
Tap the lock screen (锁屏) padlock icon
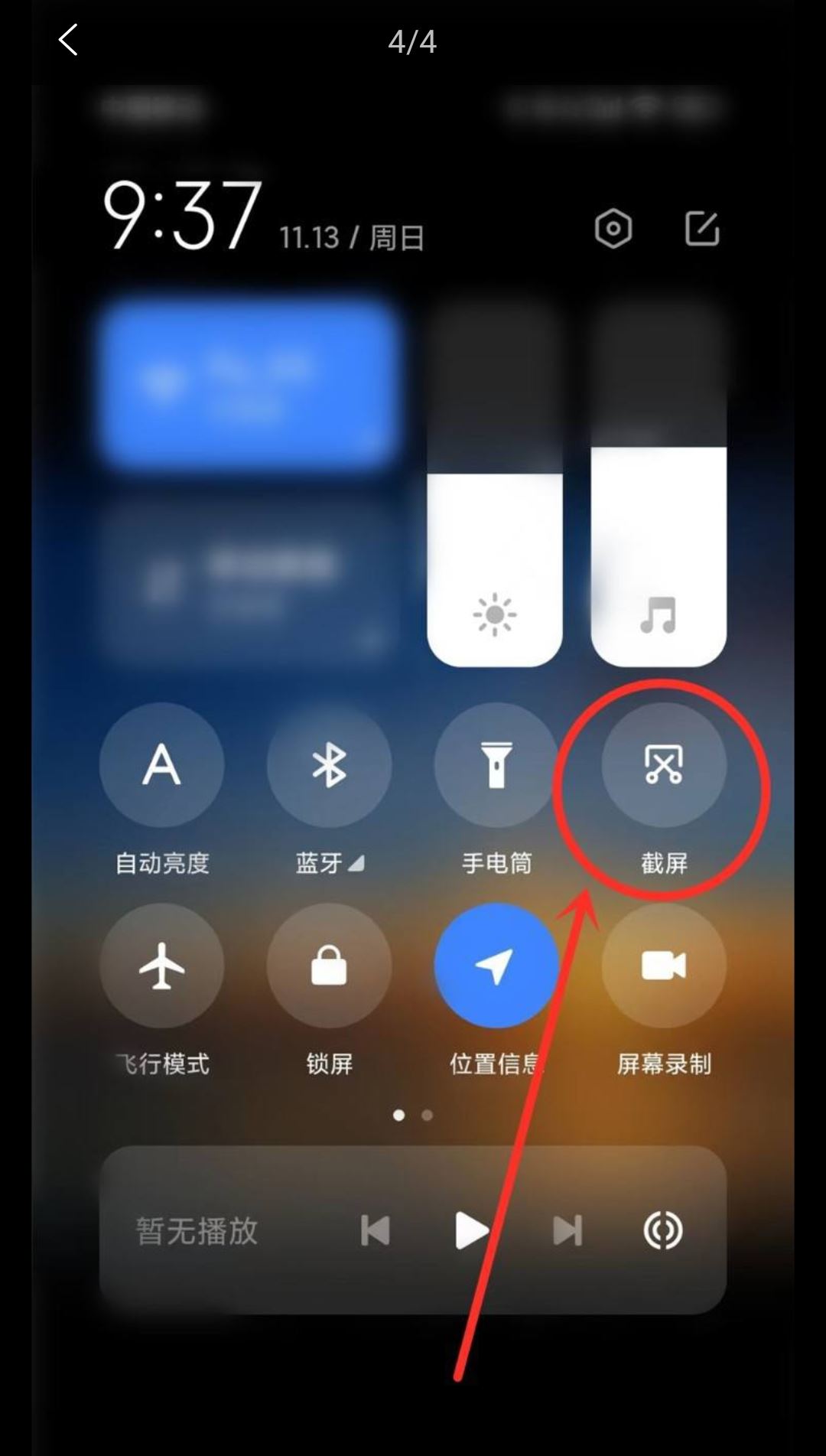pos(329,966)
